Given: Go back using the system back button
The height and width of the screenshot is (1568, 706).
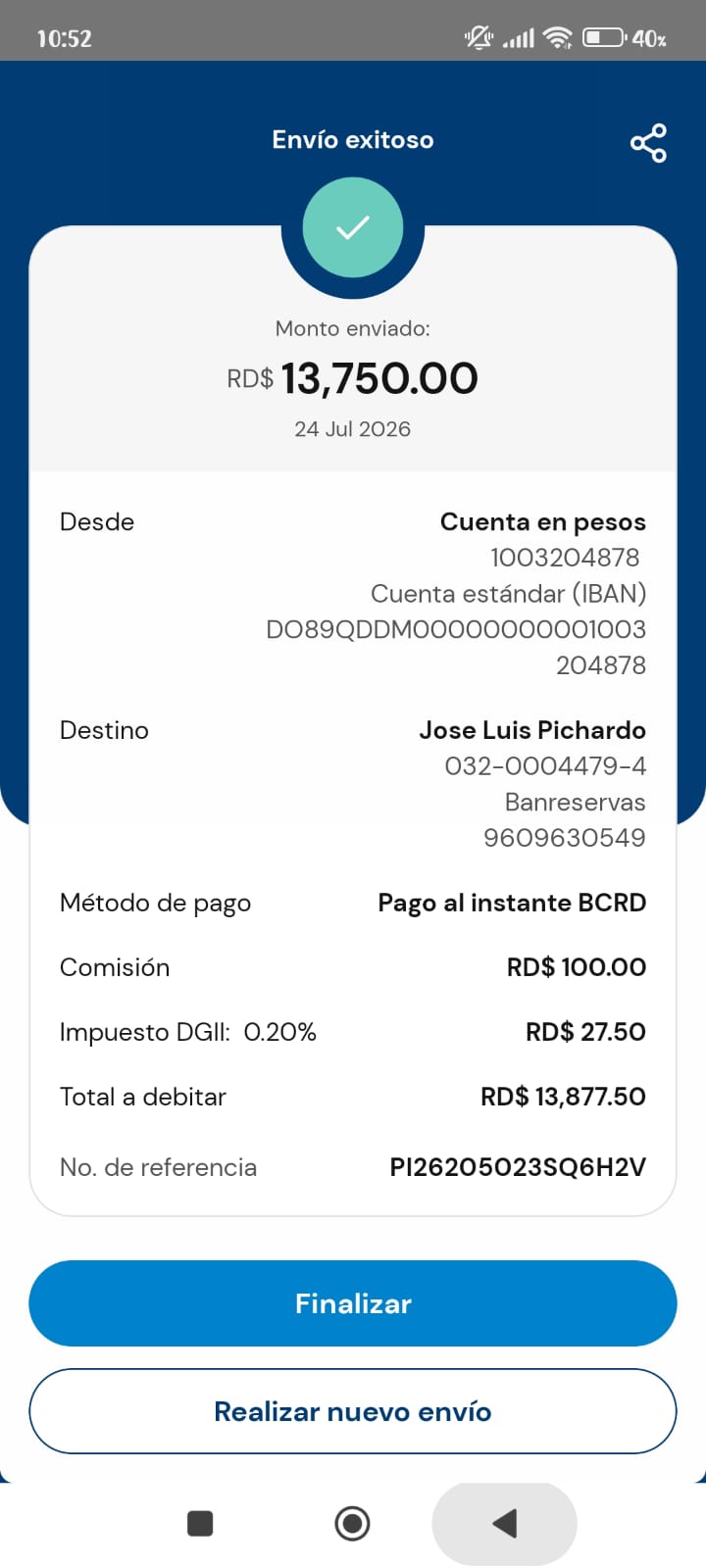Looking at the screenshot, I should point(504,1523).
